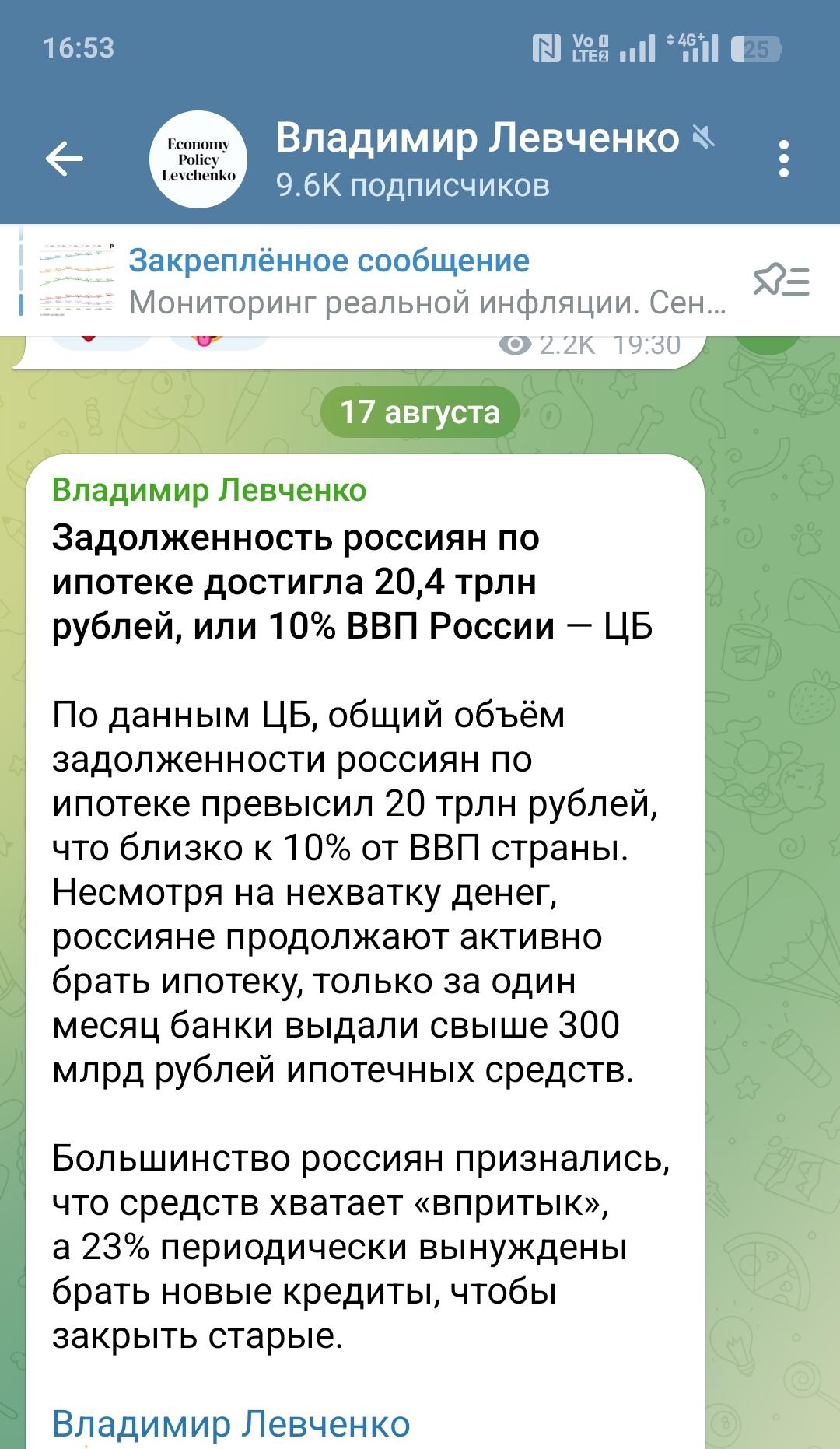
Task: Go back from the channel
Action: 65,159
